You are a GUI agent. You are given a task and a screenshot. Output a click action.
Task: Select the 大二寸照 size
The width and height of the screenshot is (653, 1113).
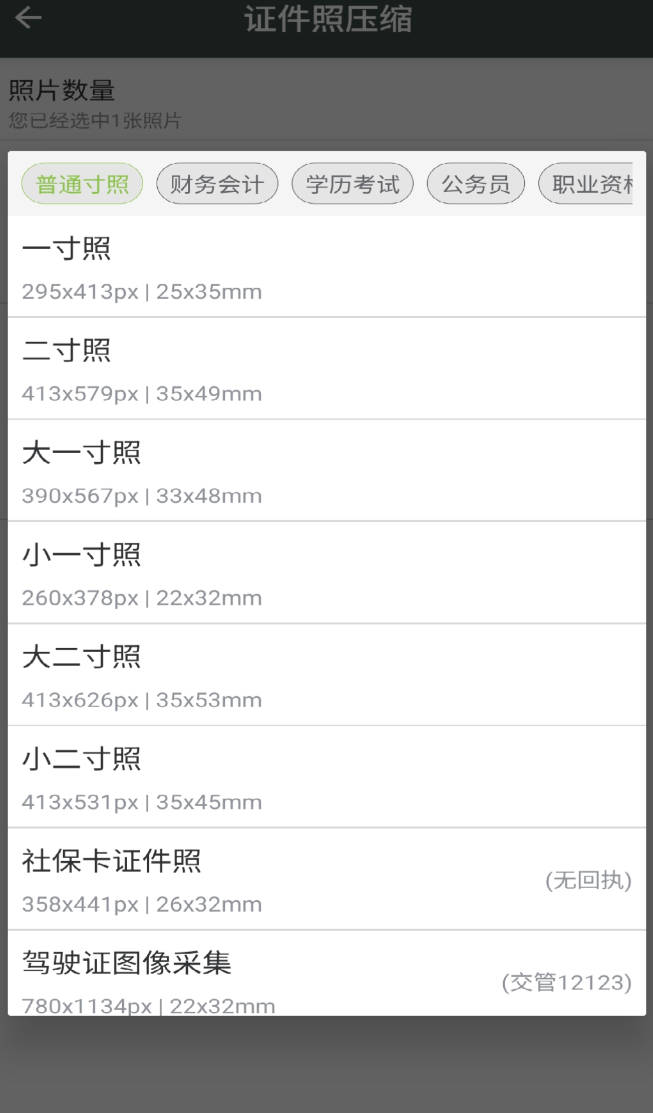[326, 675]
